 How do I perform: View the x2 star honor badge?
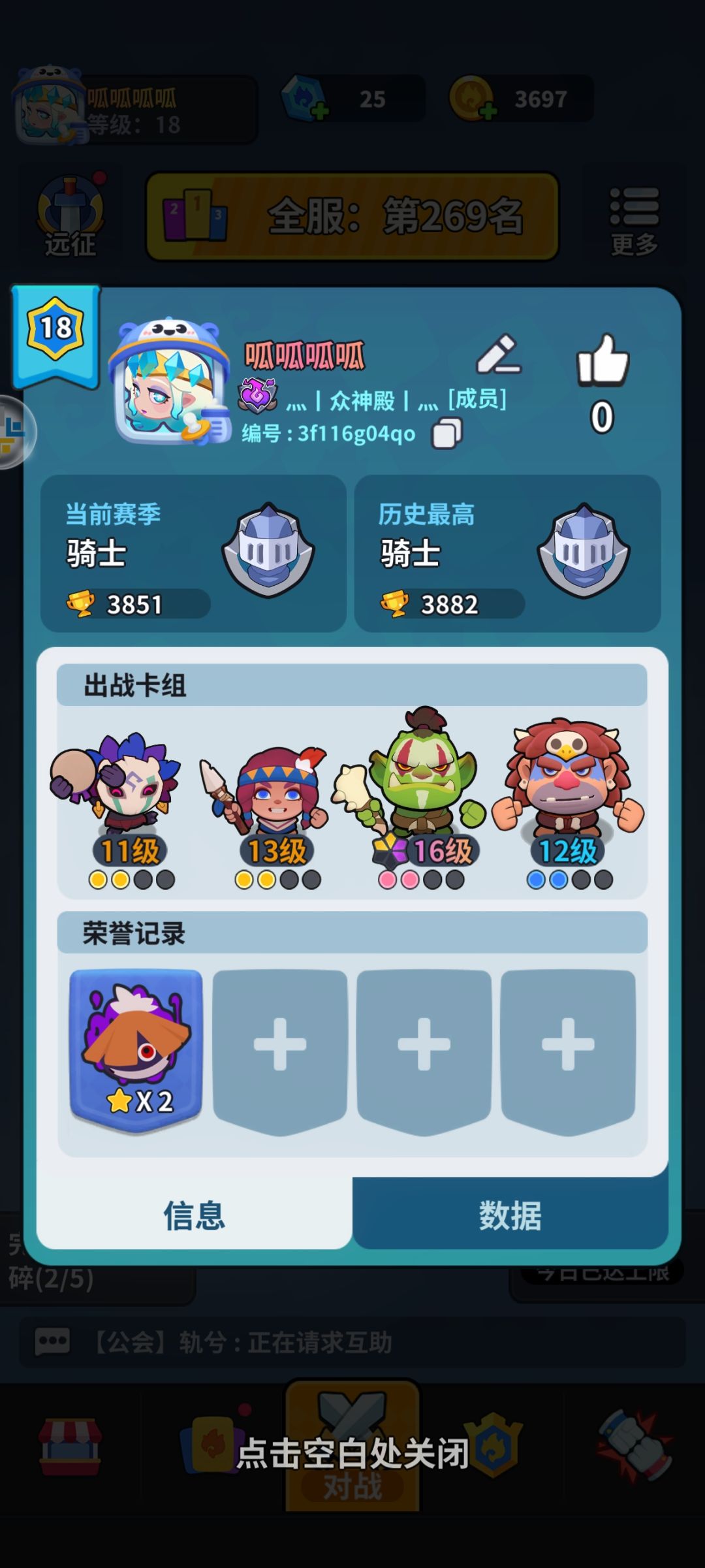click(x=136, y=1046)
